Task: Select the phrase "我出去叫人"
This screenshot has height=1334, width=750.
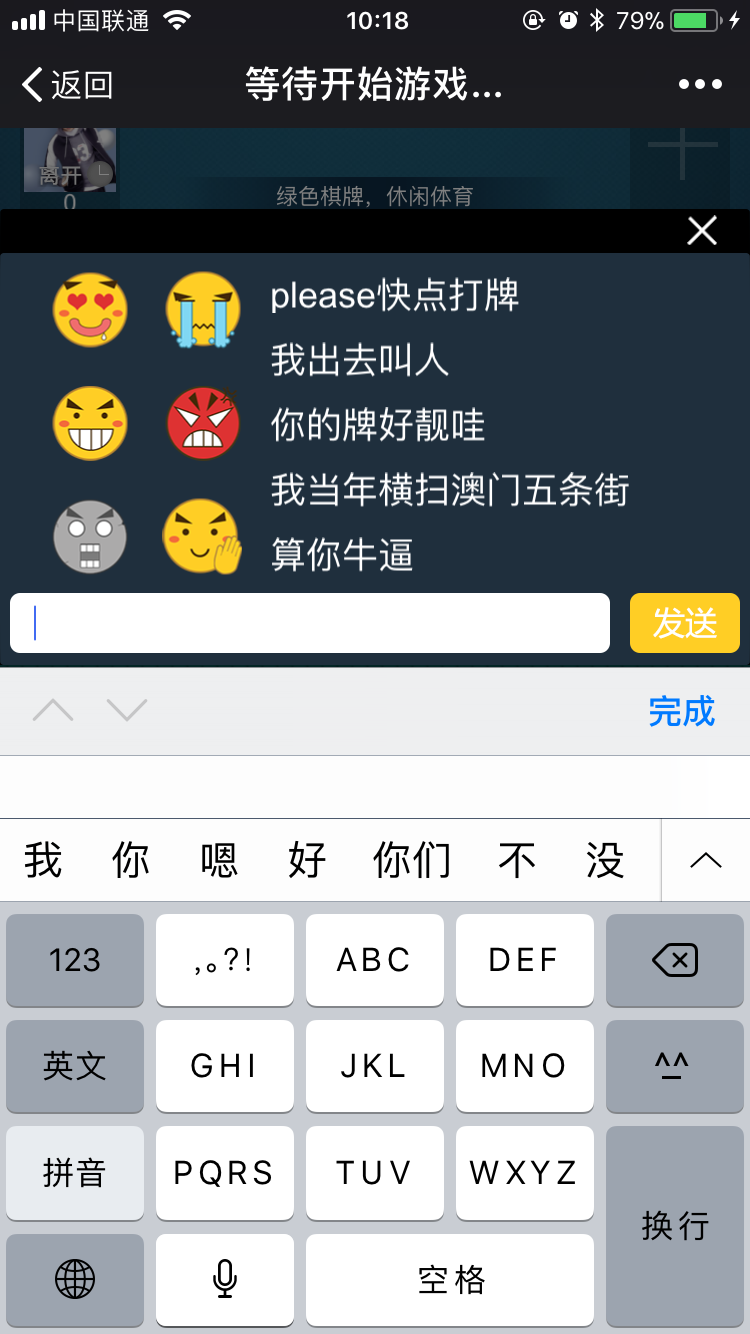Action: click(360, 361)
